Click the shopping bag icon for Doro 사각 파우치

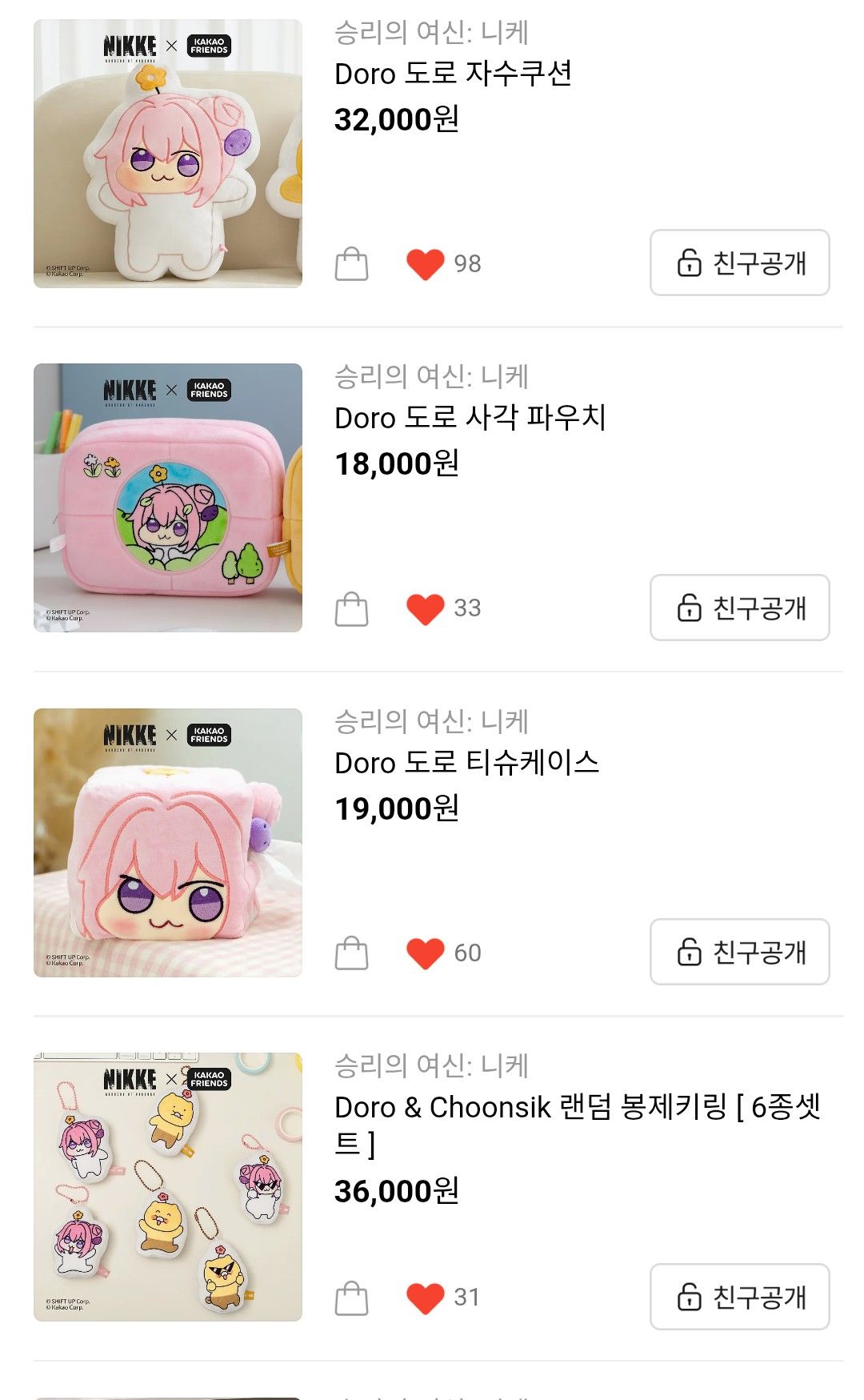click(x=354, y=608)
